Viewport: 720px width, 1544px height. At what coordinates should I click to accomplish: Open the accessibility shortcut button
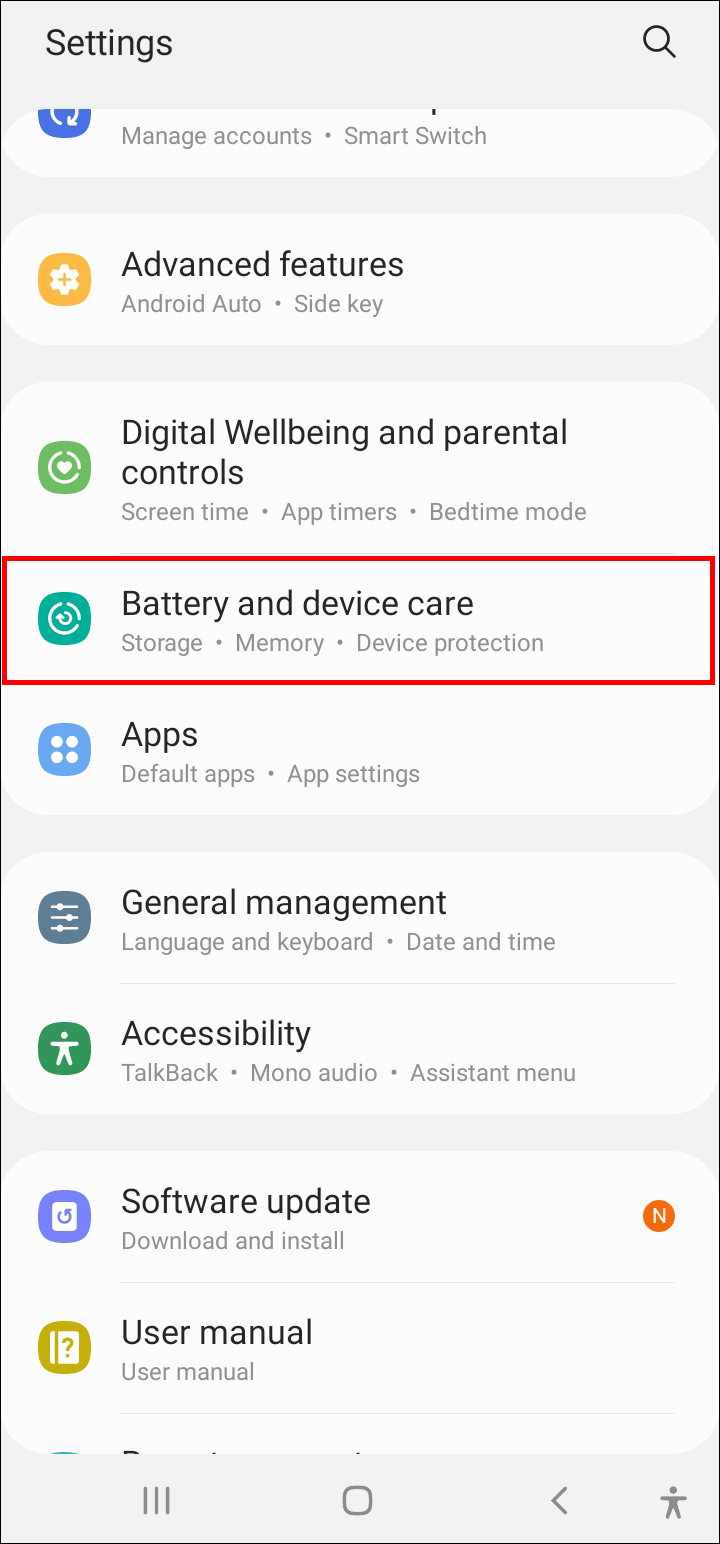click(x=673, y=1502)
